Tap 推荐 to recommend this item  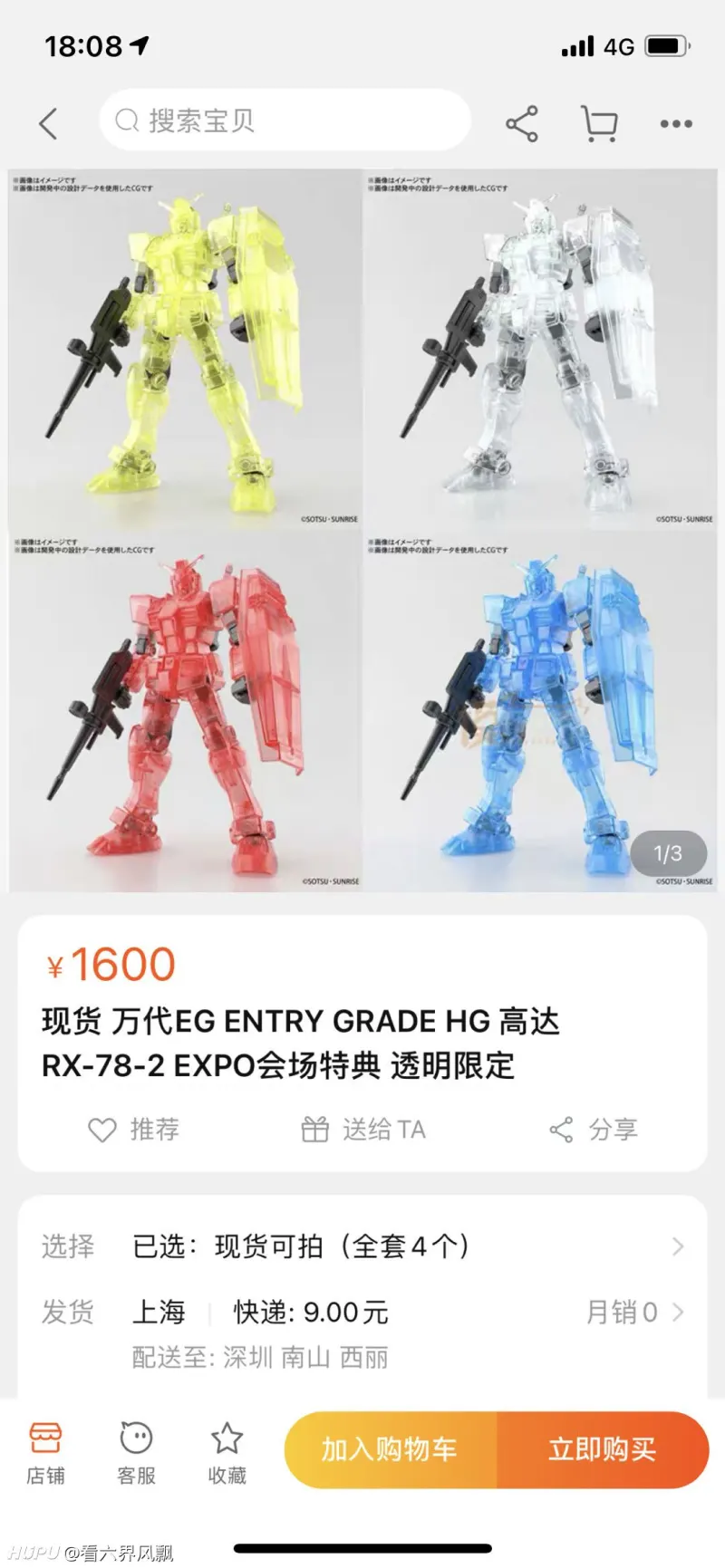[x=134, y=1130]
